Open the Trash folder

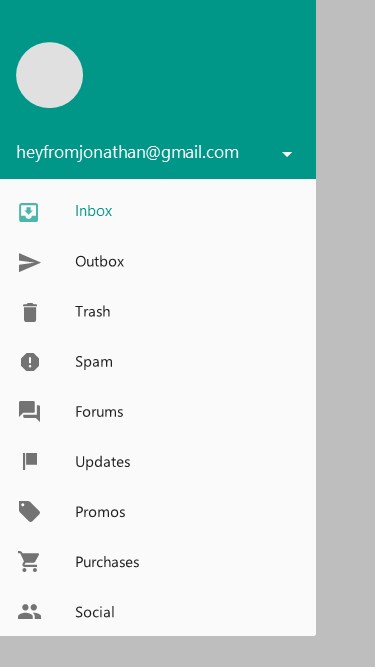[158, 312]
